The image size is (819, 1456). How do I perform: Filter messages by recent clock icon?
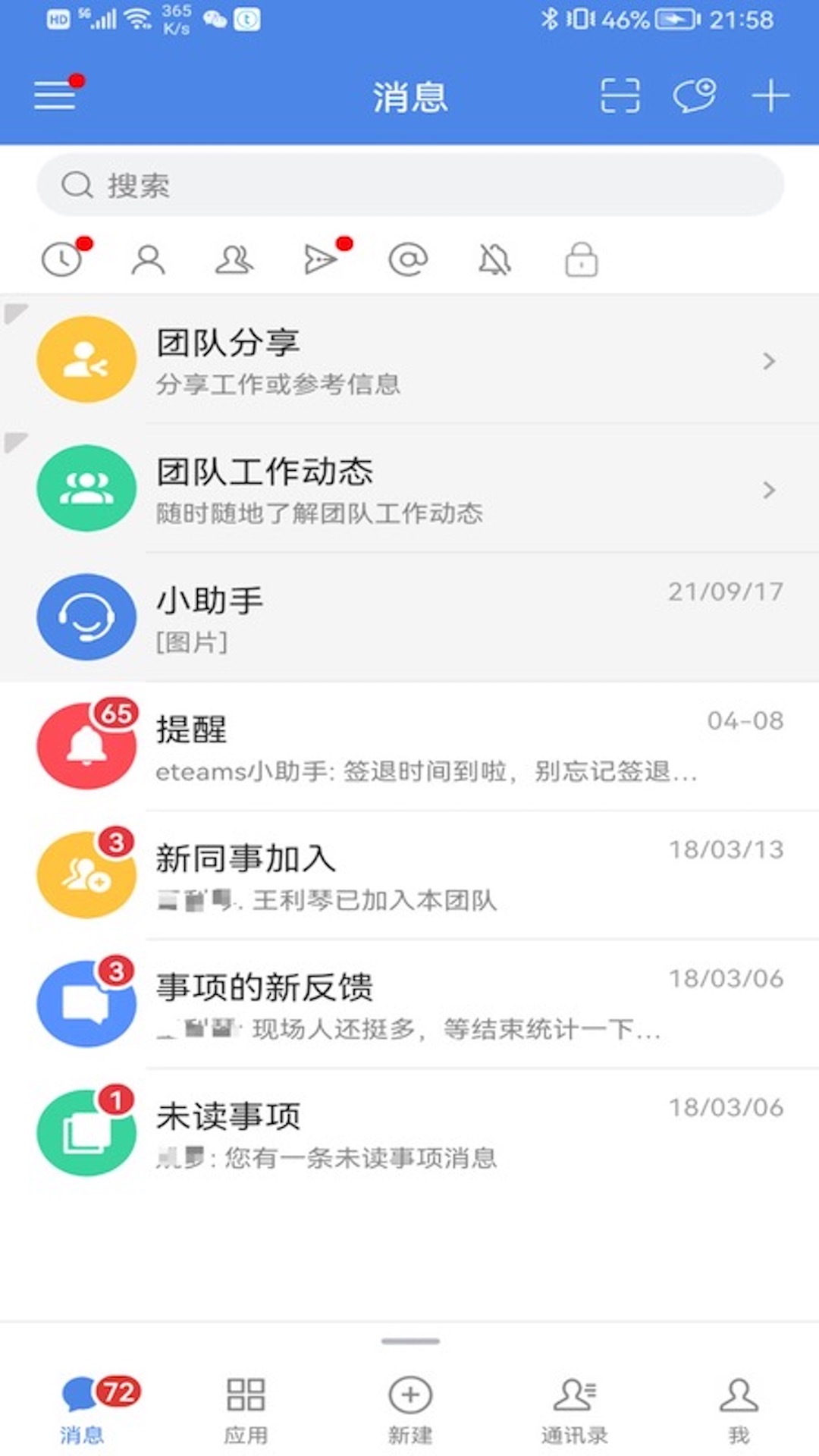62,260
